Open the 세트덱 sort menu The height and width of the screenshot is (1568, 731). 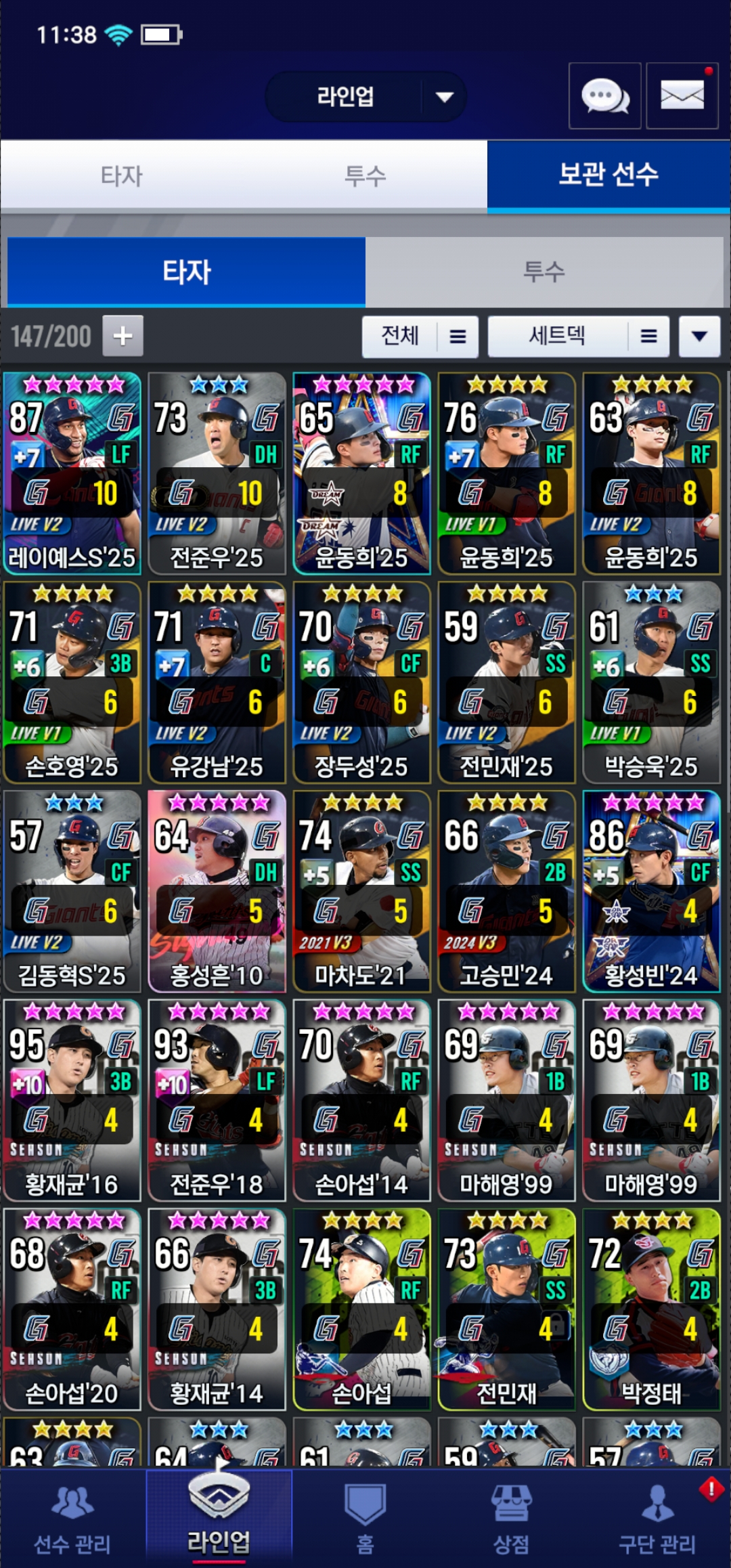(x=578, y=336)
